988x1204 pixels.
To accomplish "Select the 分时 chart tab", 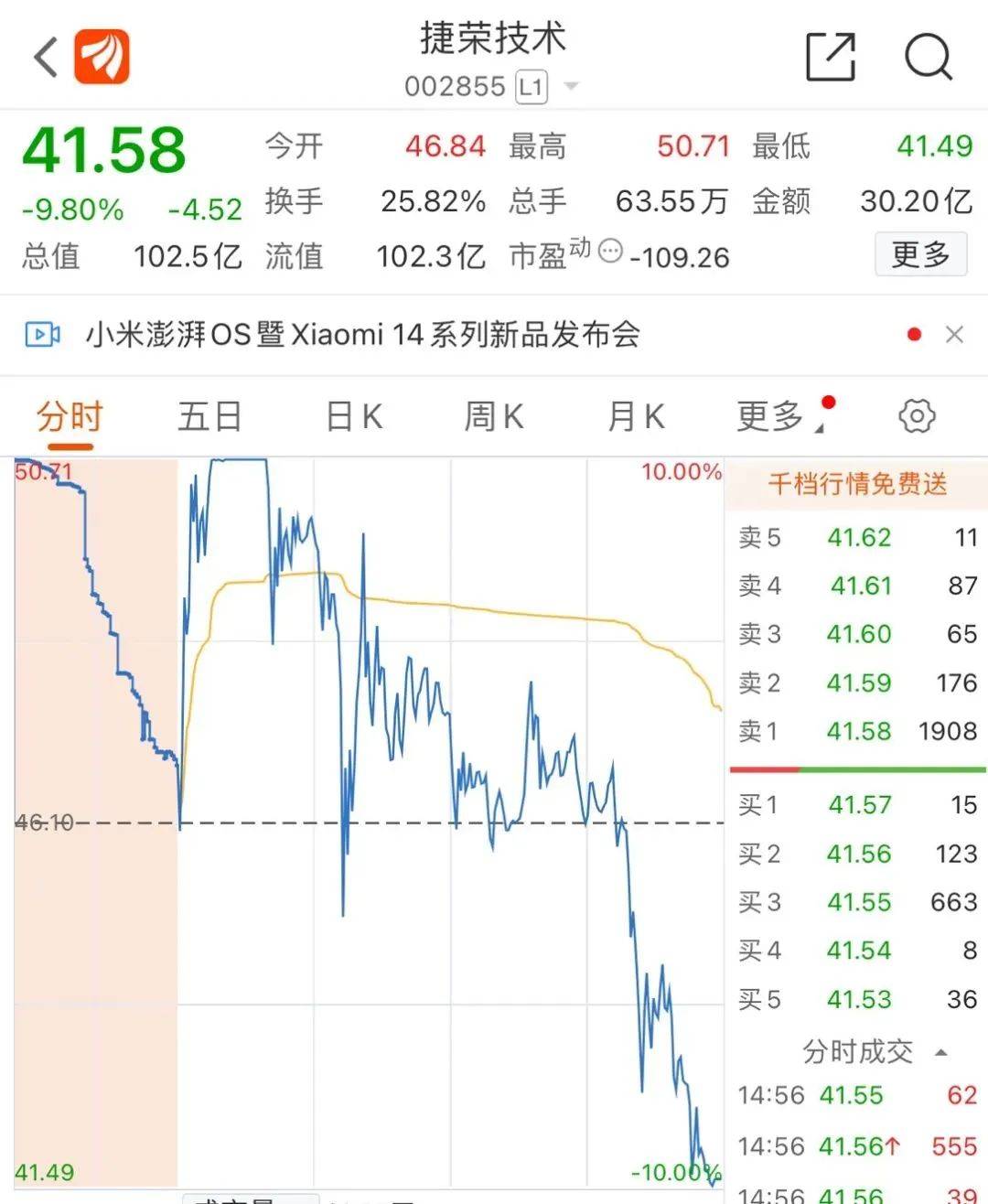I will [x=70, y=417].
